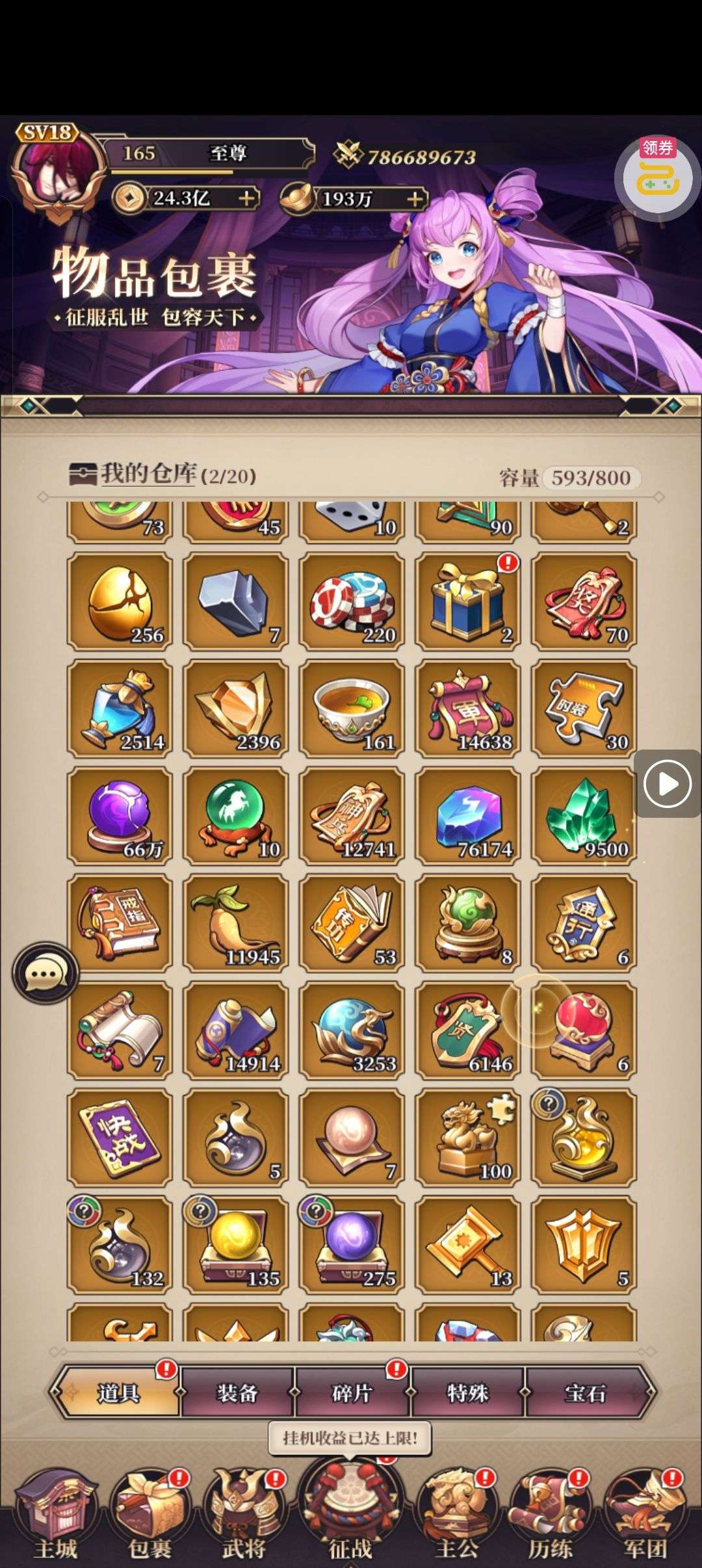Switch to the 碎片 fragments tab
This screenshot has height=1568, width=702.
click(x=352, y=1393)
